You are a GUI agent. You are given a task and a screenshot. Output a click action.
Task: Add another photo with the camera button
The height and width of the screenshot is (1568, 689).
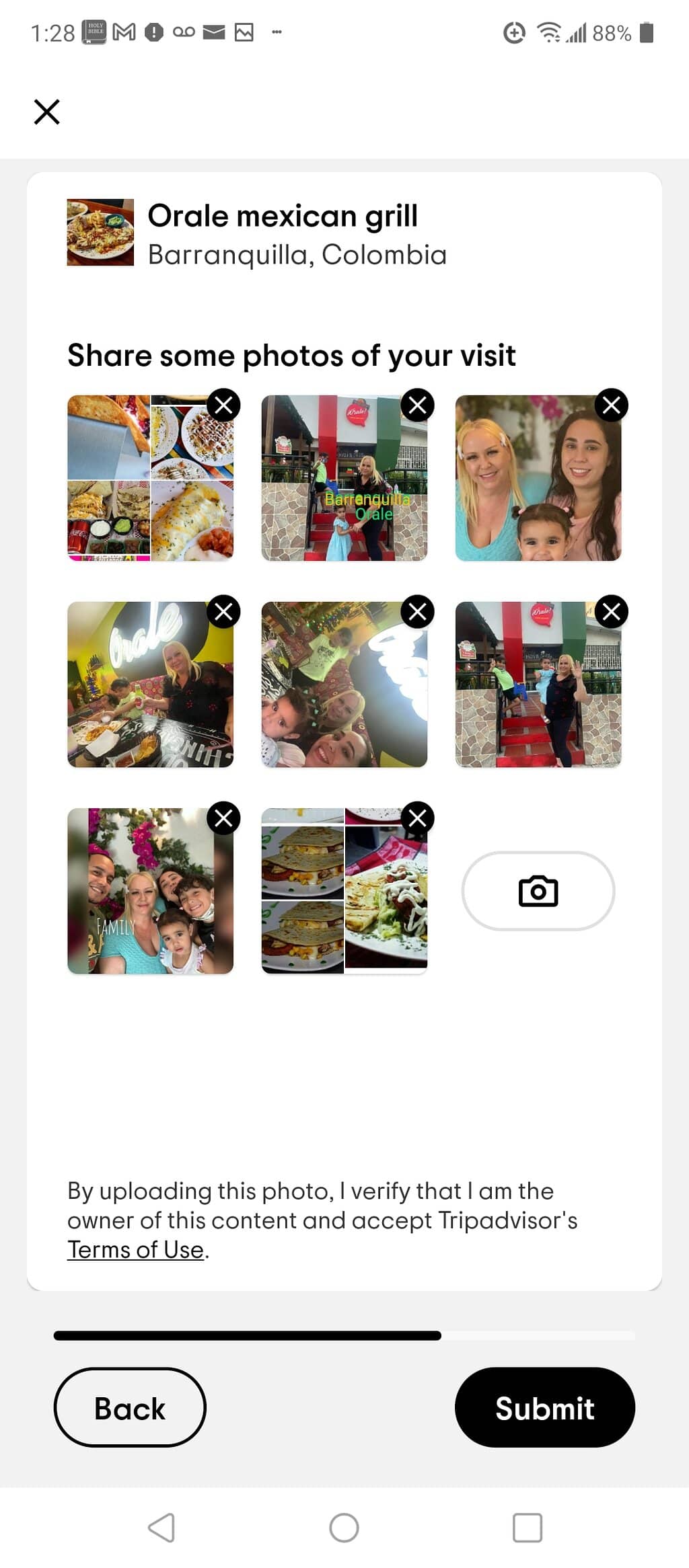[538, 891]
